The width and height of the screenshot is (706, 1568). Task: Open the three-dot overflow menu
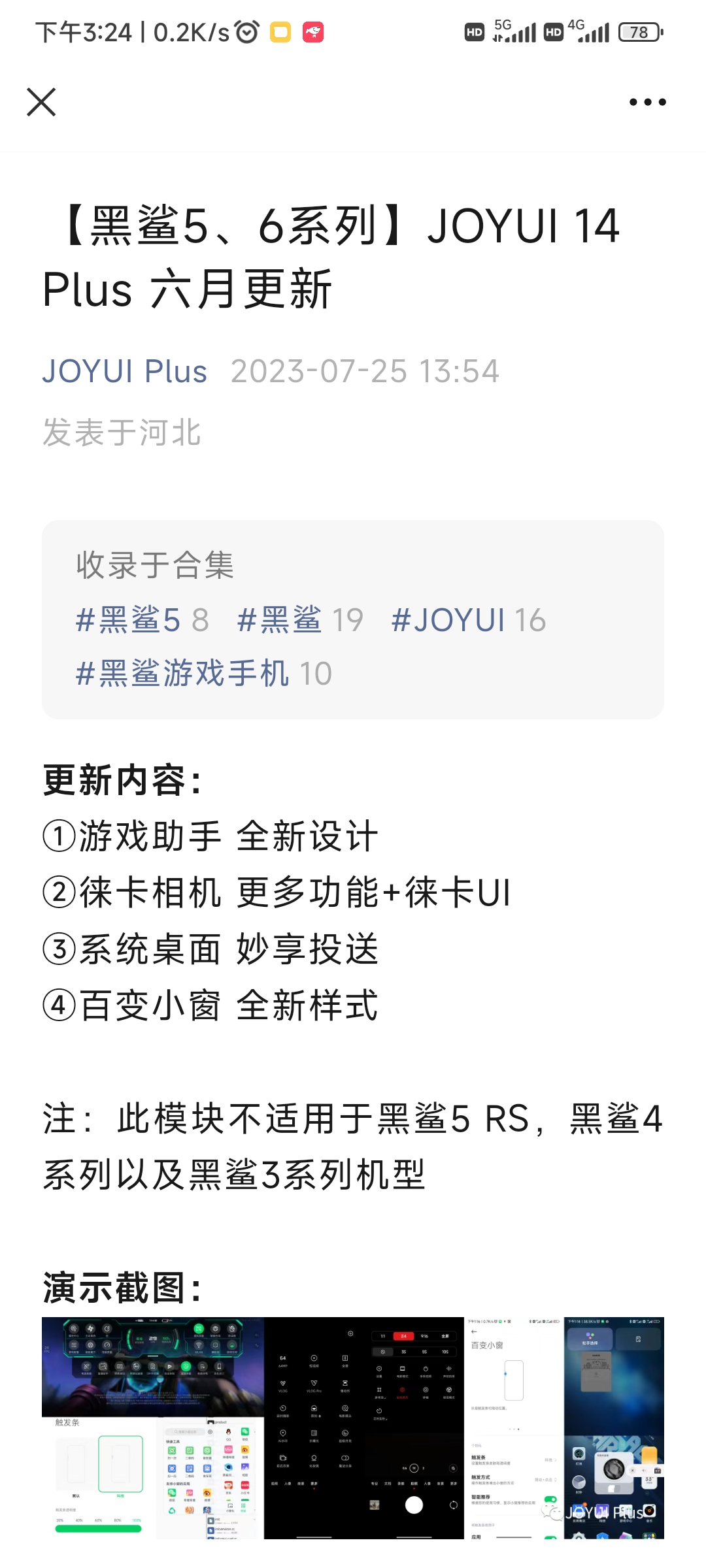tap(647, 102)
